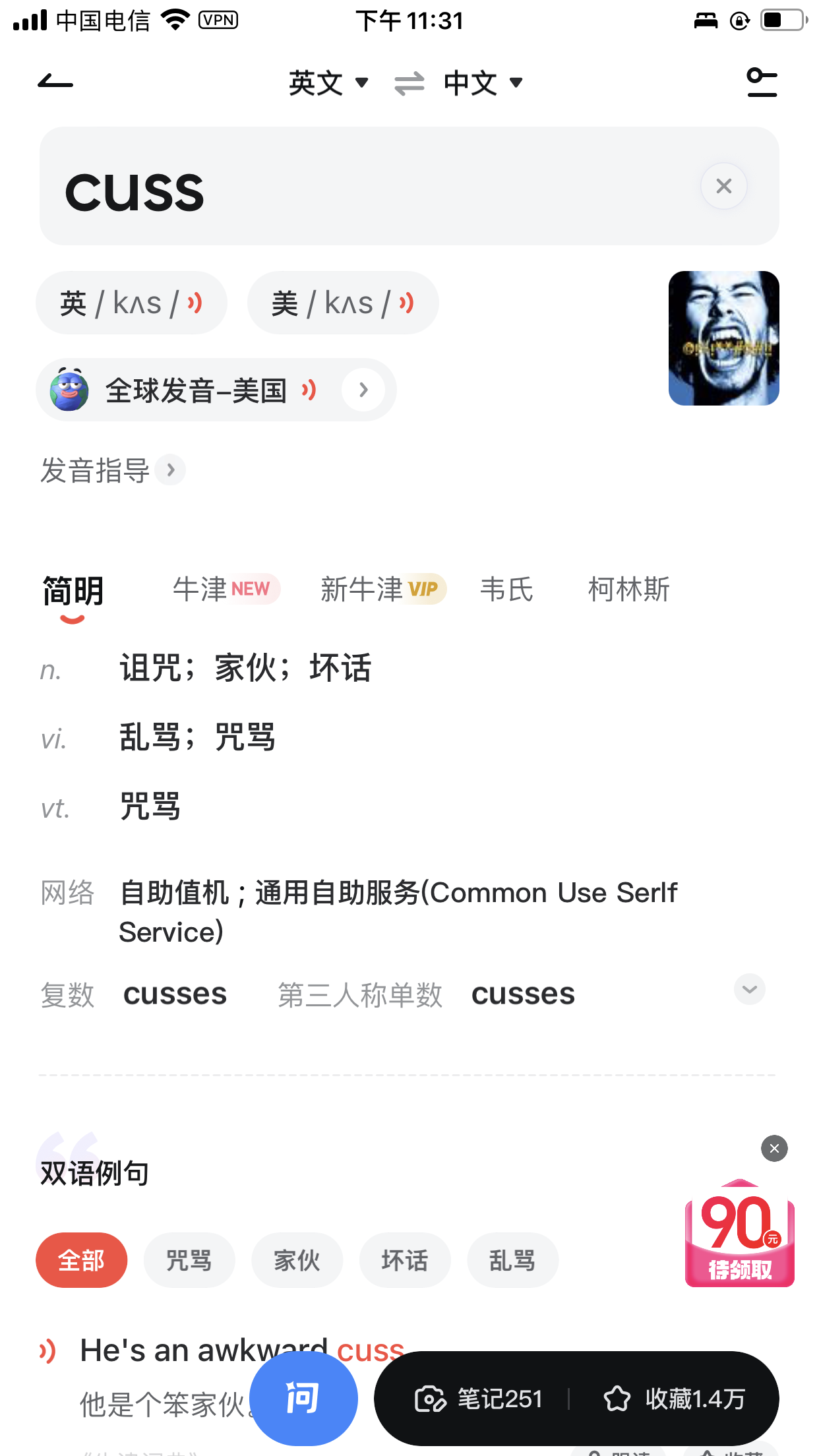Image resolution: width=819 pixels, height=1456 pixels.
Task: Switch to the 韦氏 dictionary tab
Action: [506, 589]
